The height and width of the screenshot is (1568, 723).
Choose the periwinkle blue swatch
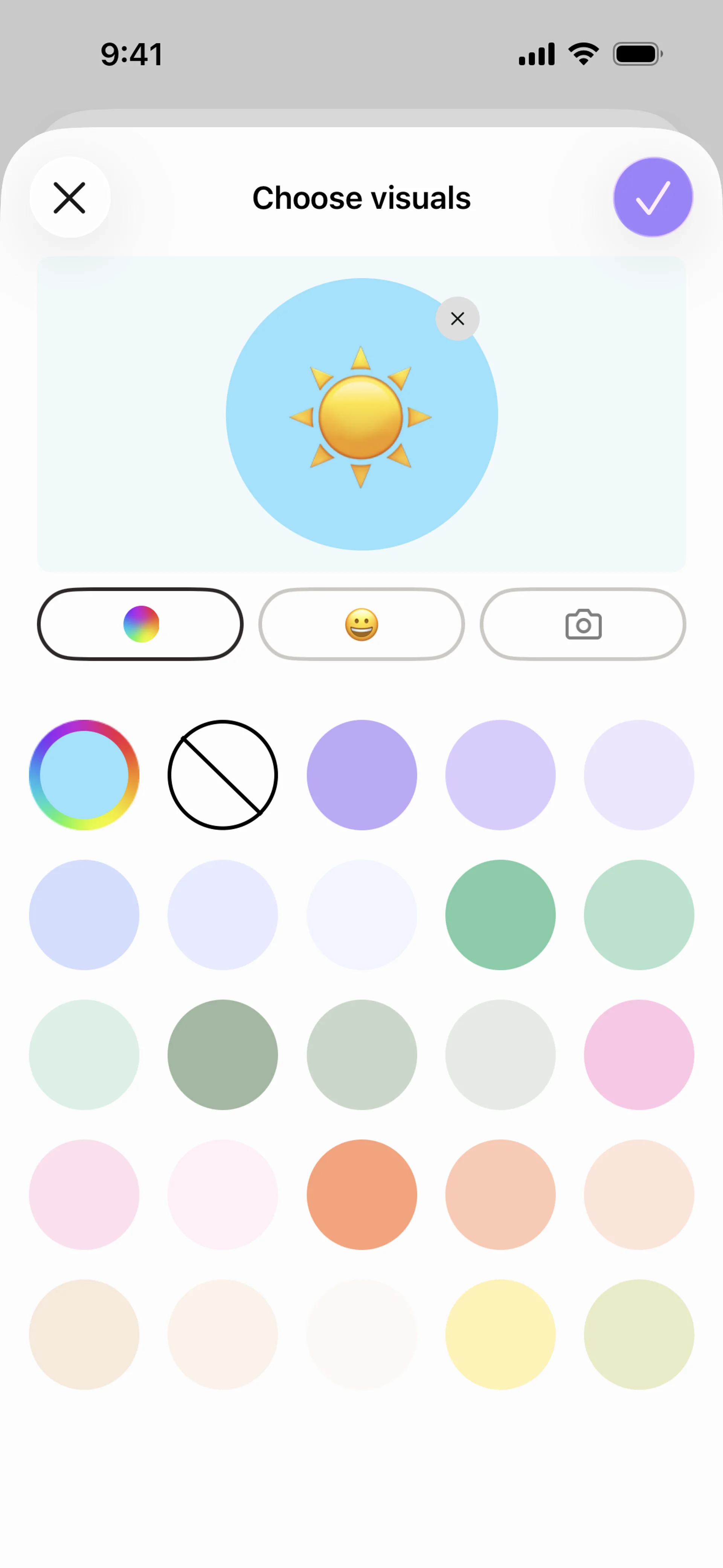tap(84, 914)
